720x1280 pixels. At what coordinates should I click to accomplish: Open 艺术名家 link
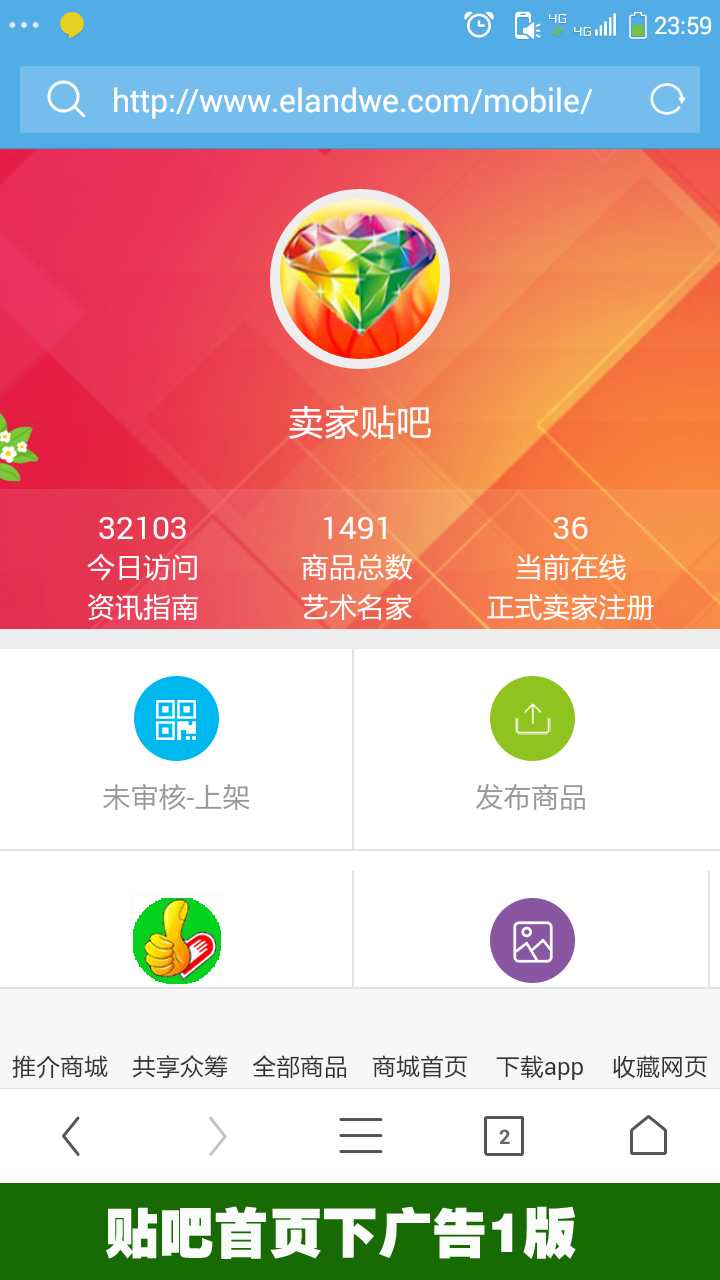(357, 608)
